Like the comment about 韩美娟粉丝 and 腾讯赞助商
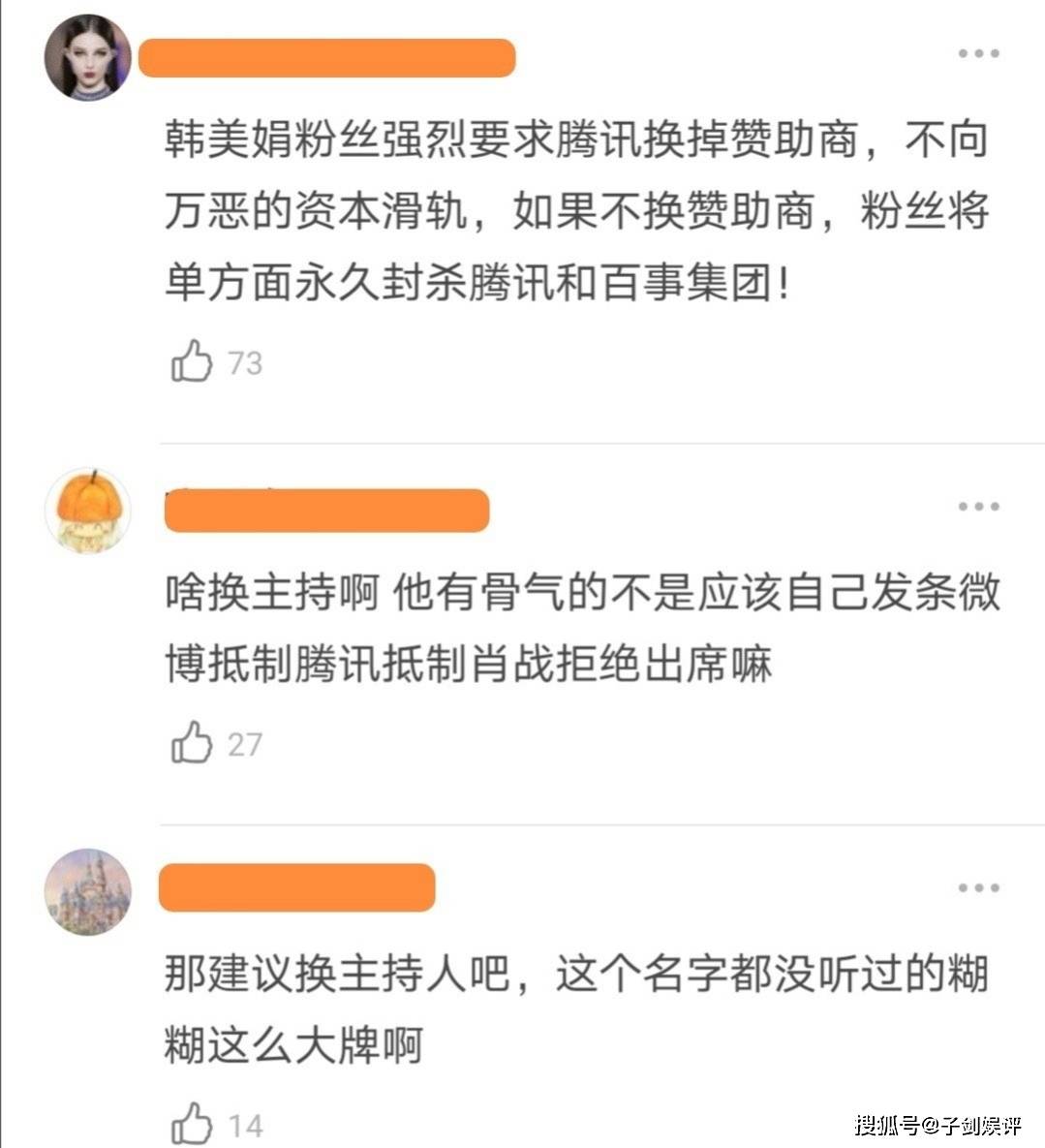The width and height of the screenshot is (1045, 1148). [192, 361]
